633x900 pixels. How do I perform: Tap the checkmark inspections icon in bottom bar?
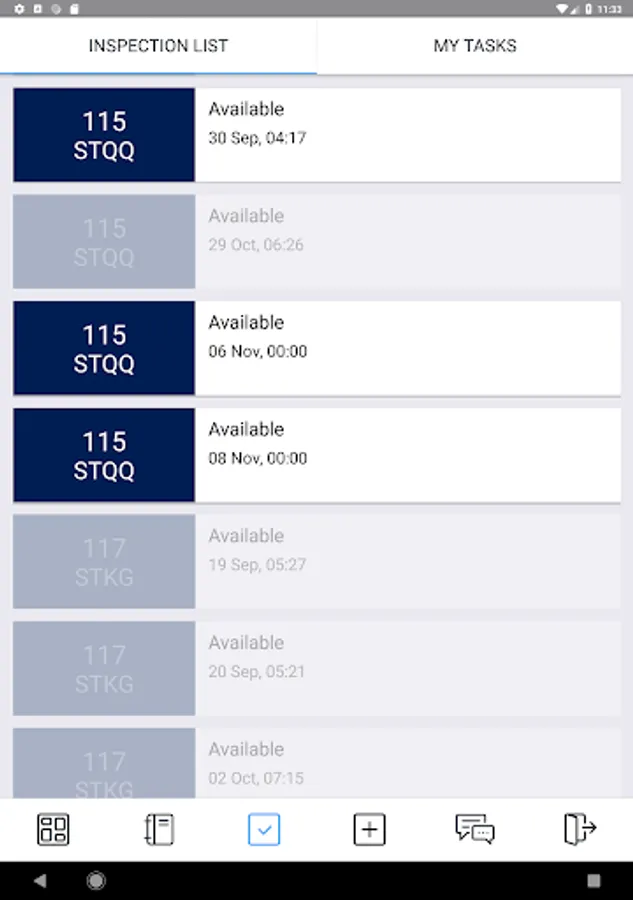click(264, 829)
